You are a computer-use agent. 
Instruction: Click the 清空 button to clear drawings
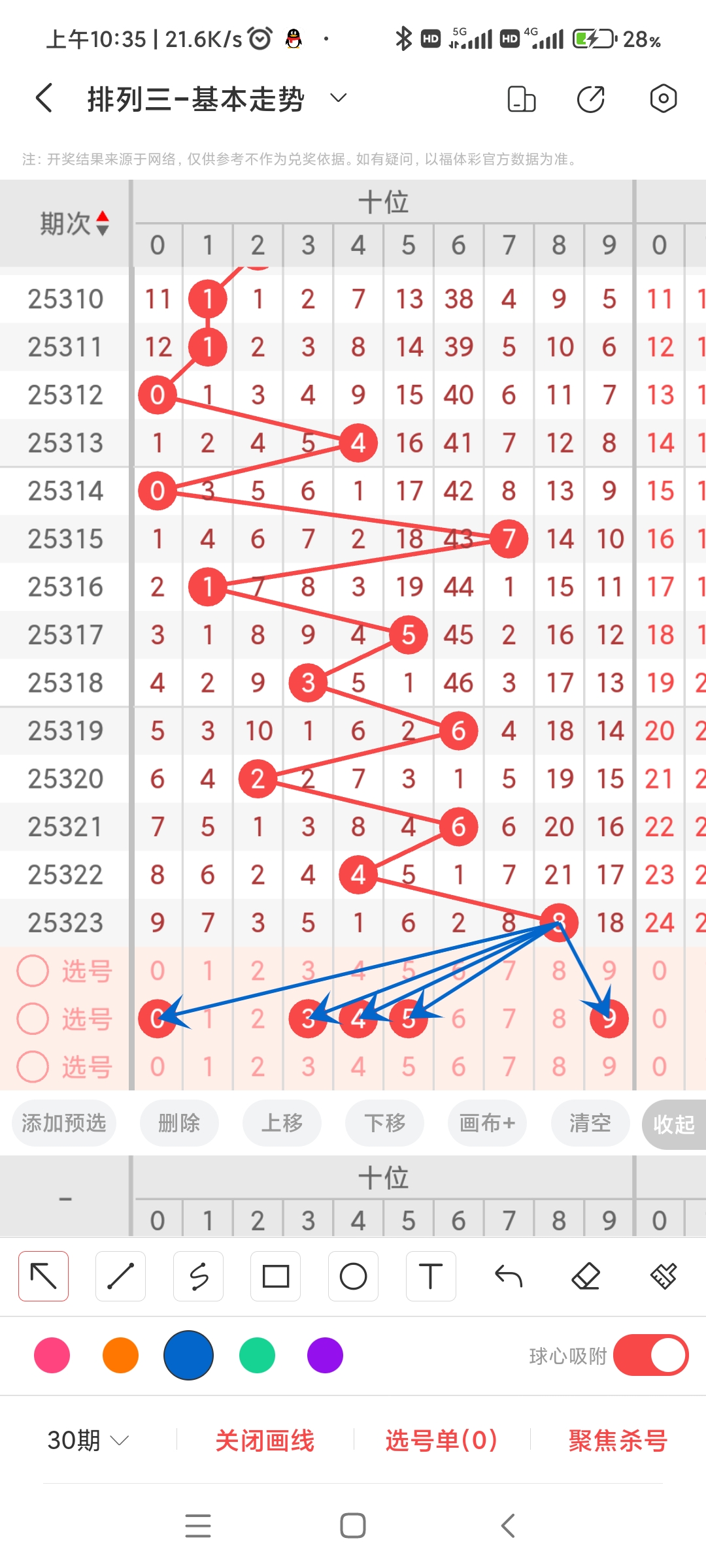590,1123
